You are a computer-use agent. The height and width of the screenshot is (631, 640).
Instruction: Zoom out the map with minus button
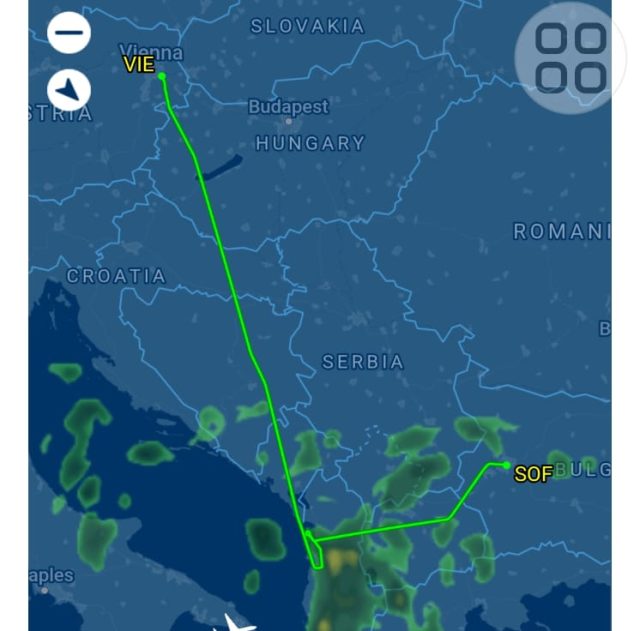69,33
